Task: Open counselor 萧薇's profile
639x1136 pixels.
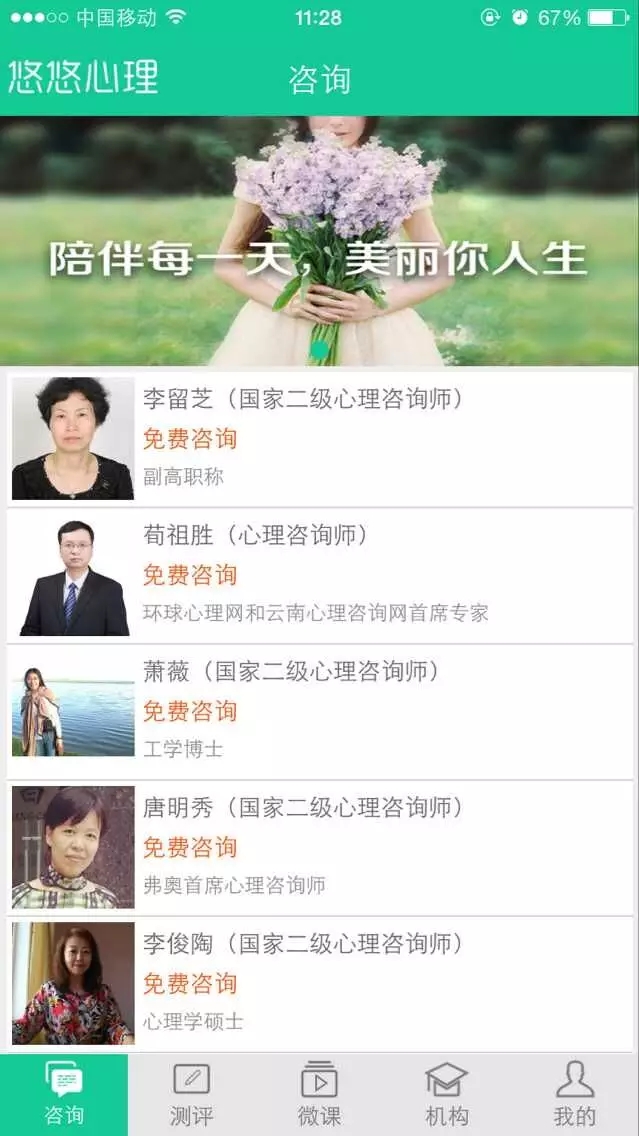Action: tap(320, 711)
